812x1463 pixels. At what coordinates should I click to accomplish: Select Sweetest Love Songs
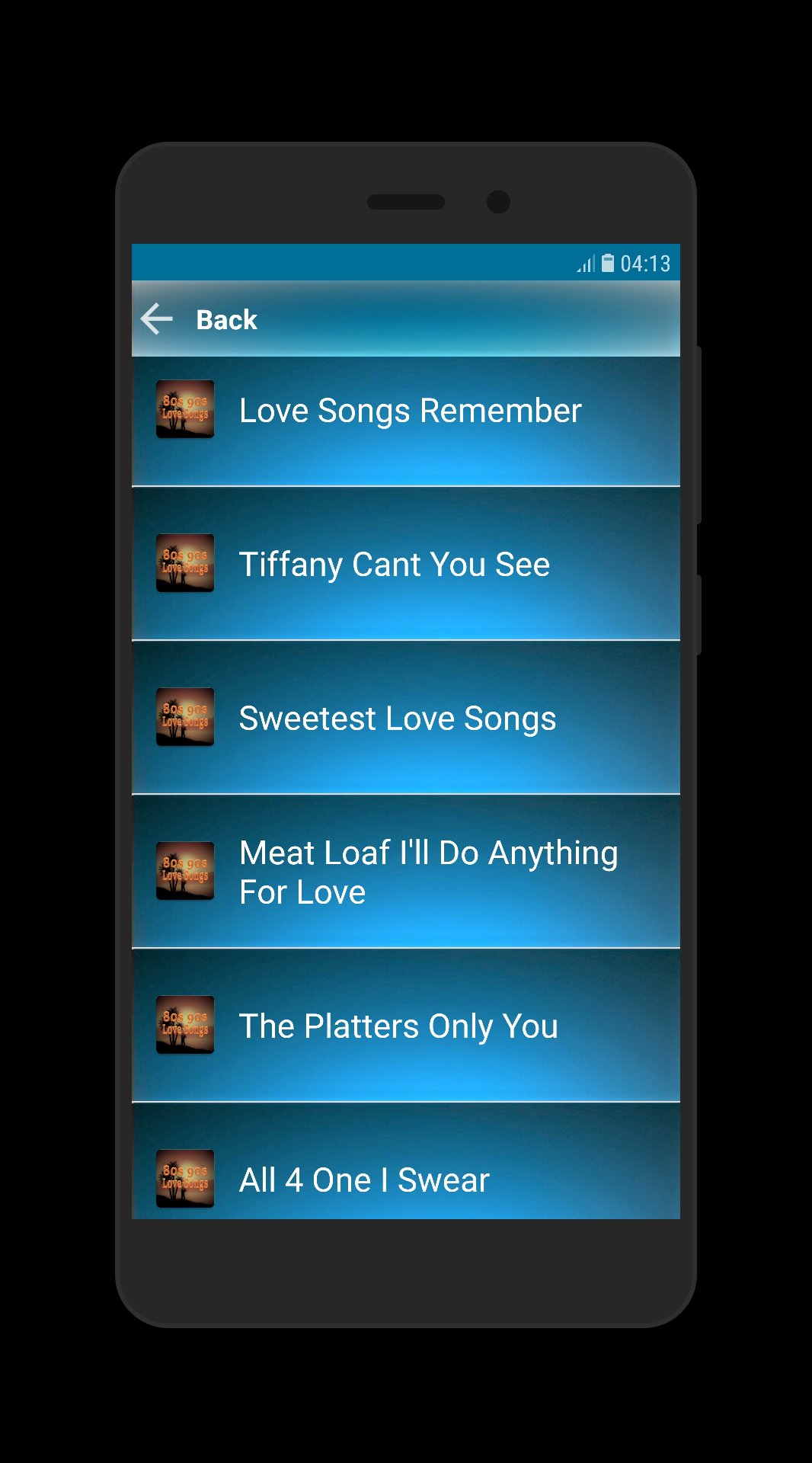[406, 719]
